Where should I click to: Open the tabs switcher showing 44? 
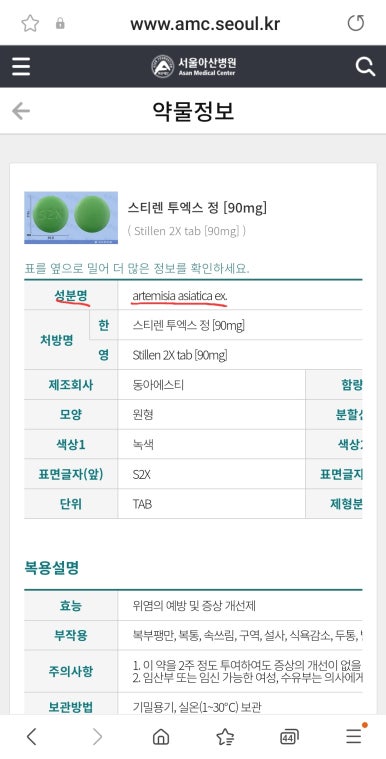pyautogui.click(x=289, y=737)
